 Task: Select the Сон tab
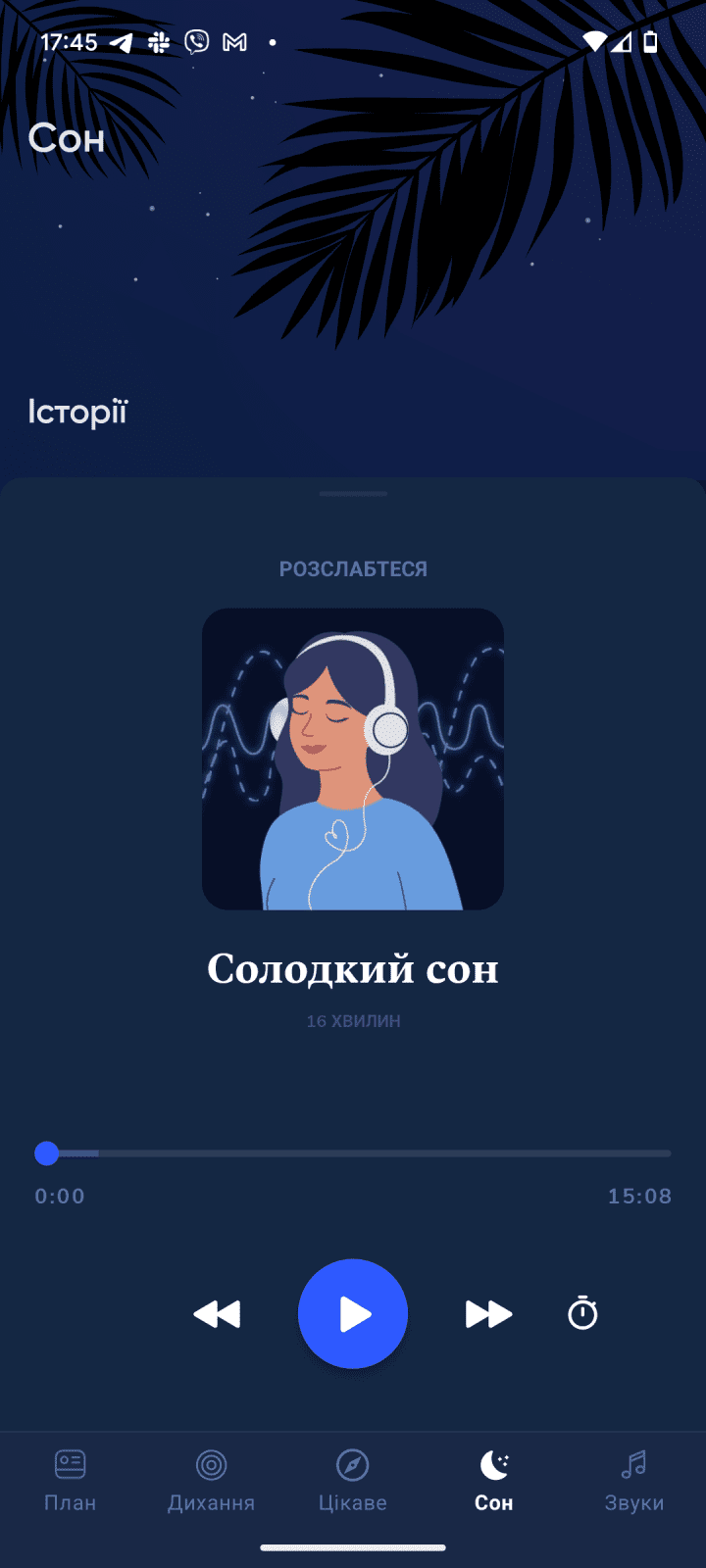493,1481
